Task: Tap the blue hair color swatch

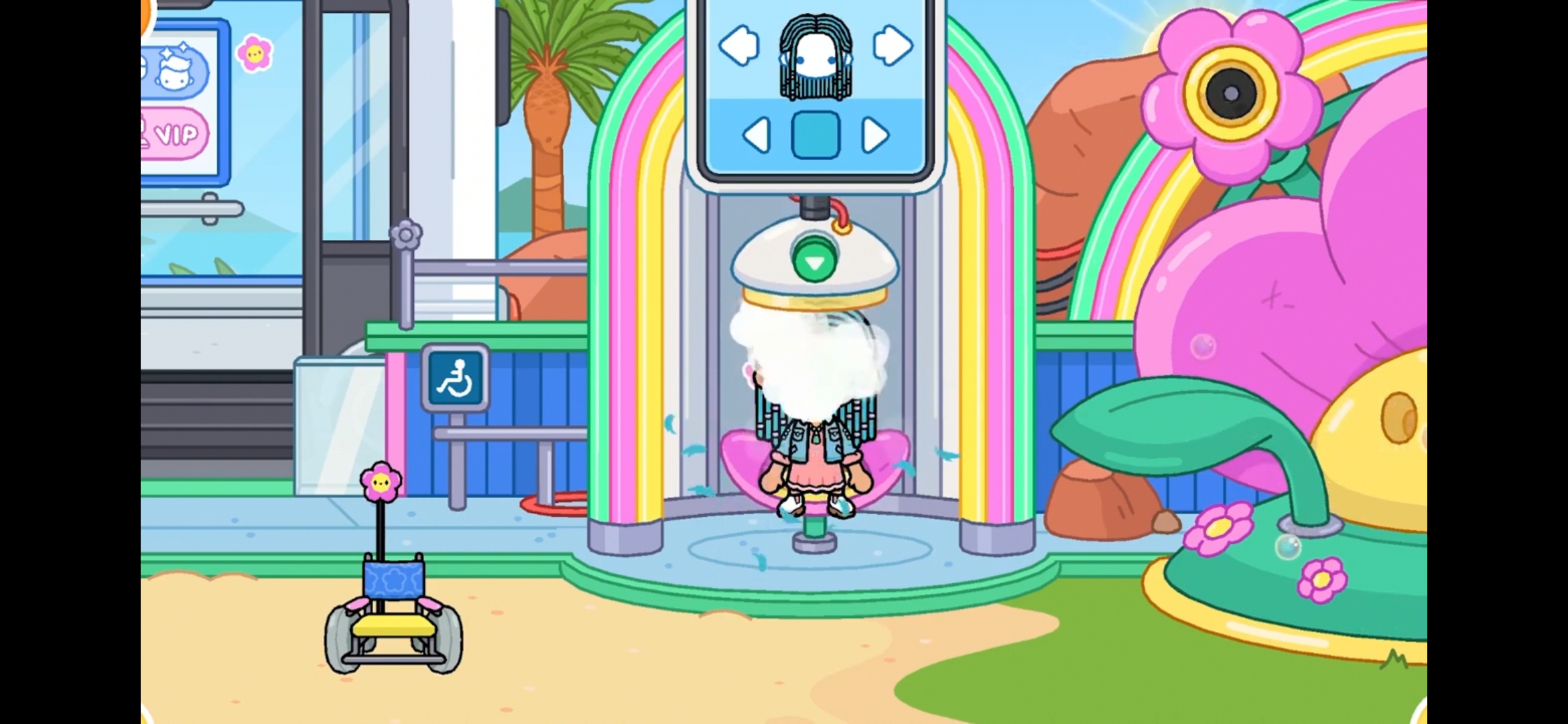Action: tap(815, 135)
